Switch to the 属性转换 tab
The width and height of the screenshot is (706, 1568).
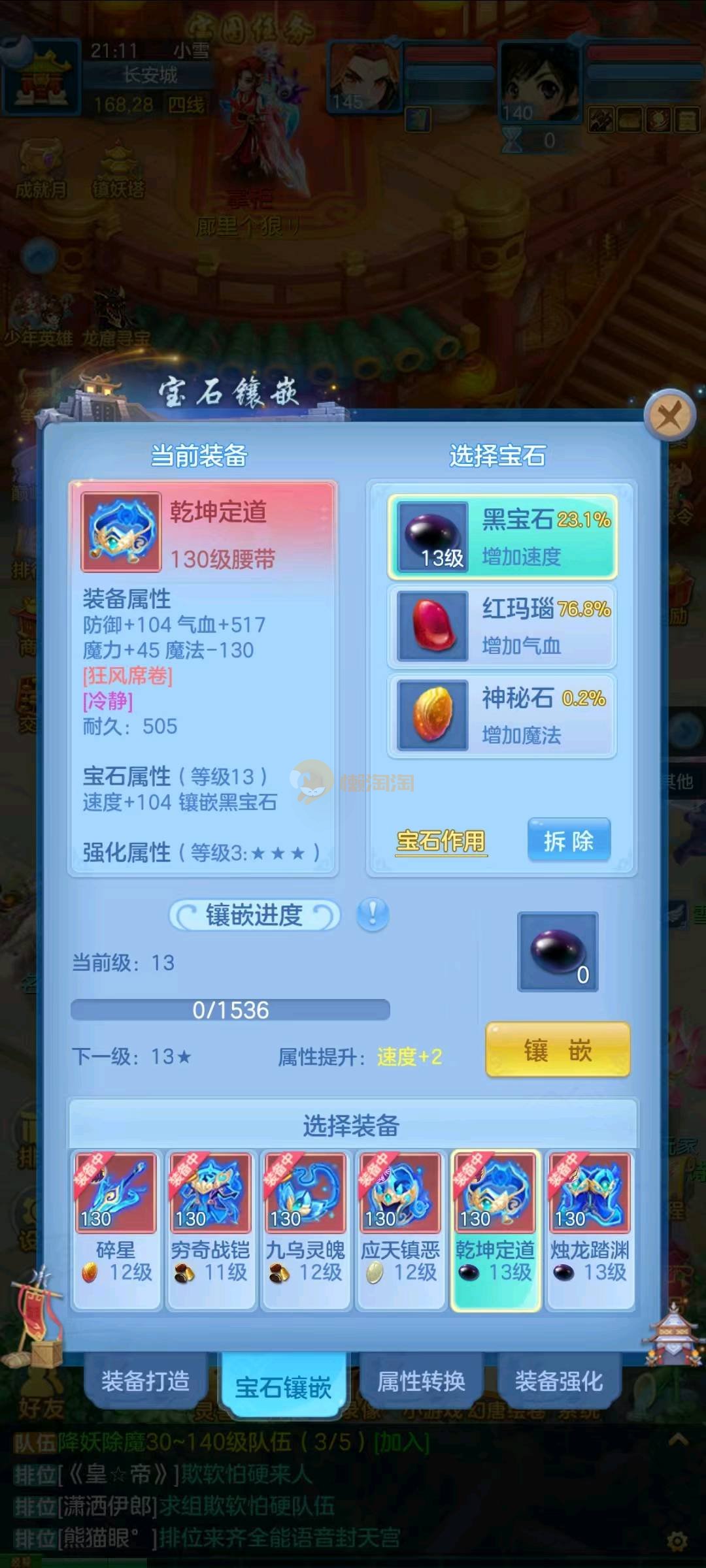pyautogui.click(x=421, y=1380)
